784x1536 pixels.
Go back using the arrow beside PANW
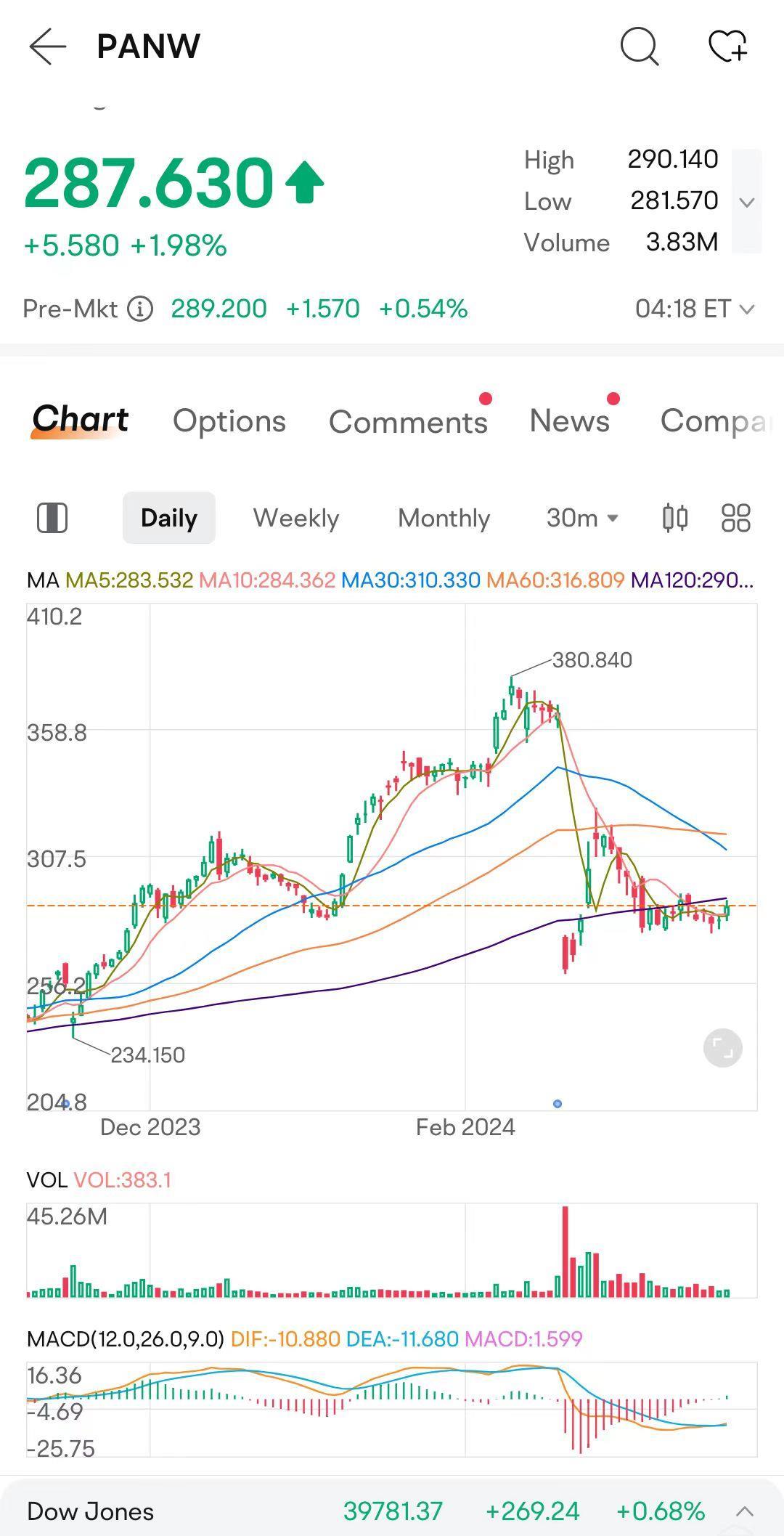[x=48, y=46]
